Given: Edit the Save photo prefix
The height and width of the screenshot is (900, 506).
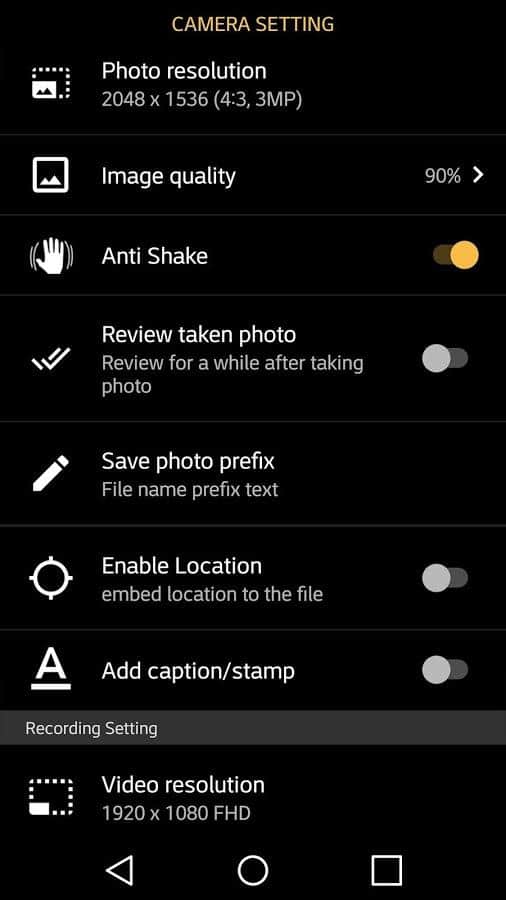Looking at the screenshot, I should point(253,474).
